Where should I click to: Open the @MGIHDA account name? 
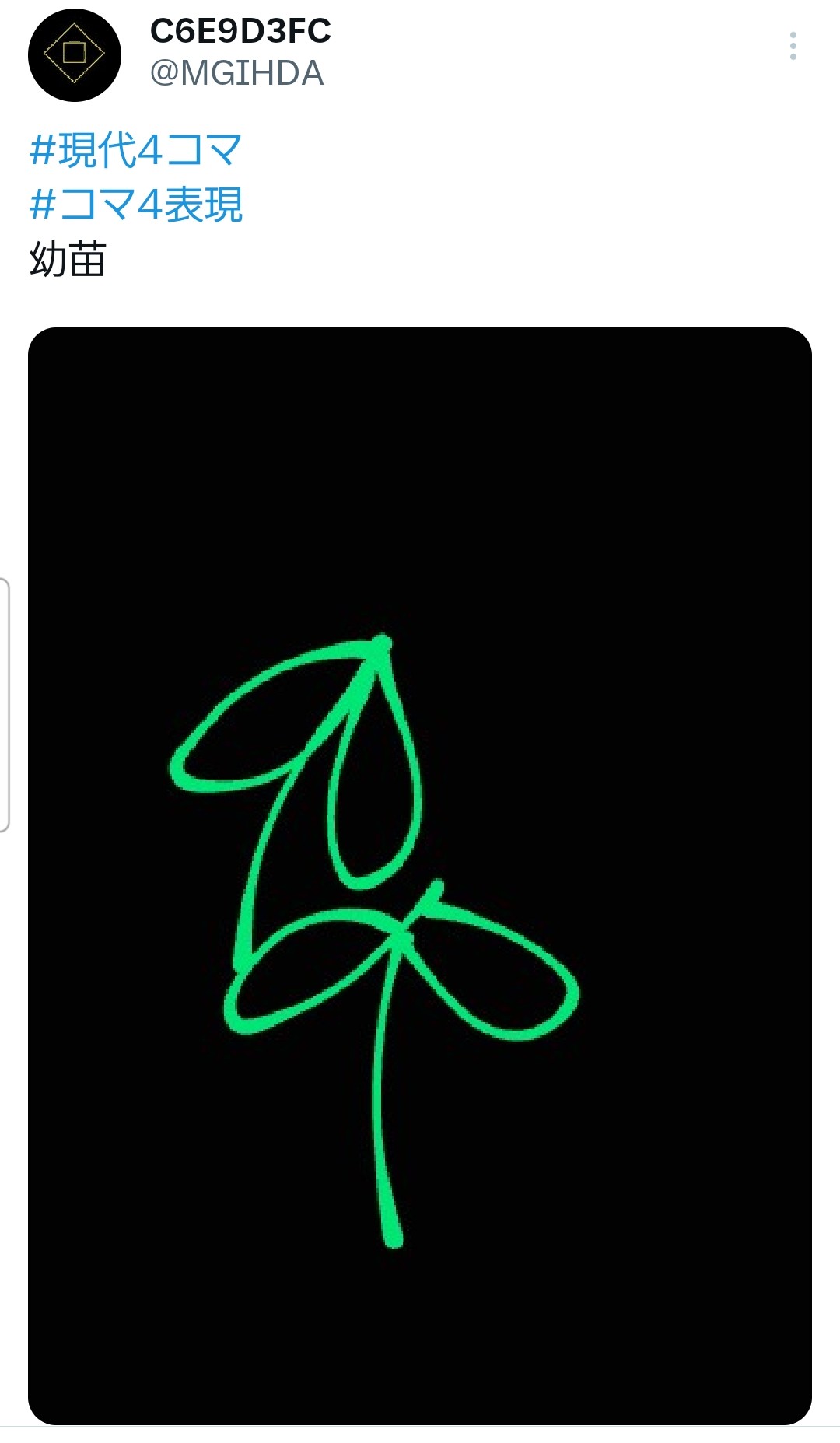tap(236, 73)
